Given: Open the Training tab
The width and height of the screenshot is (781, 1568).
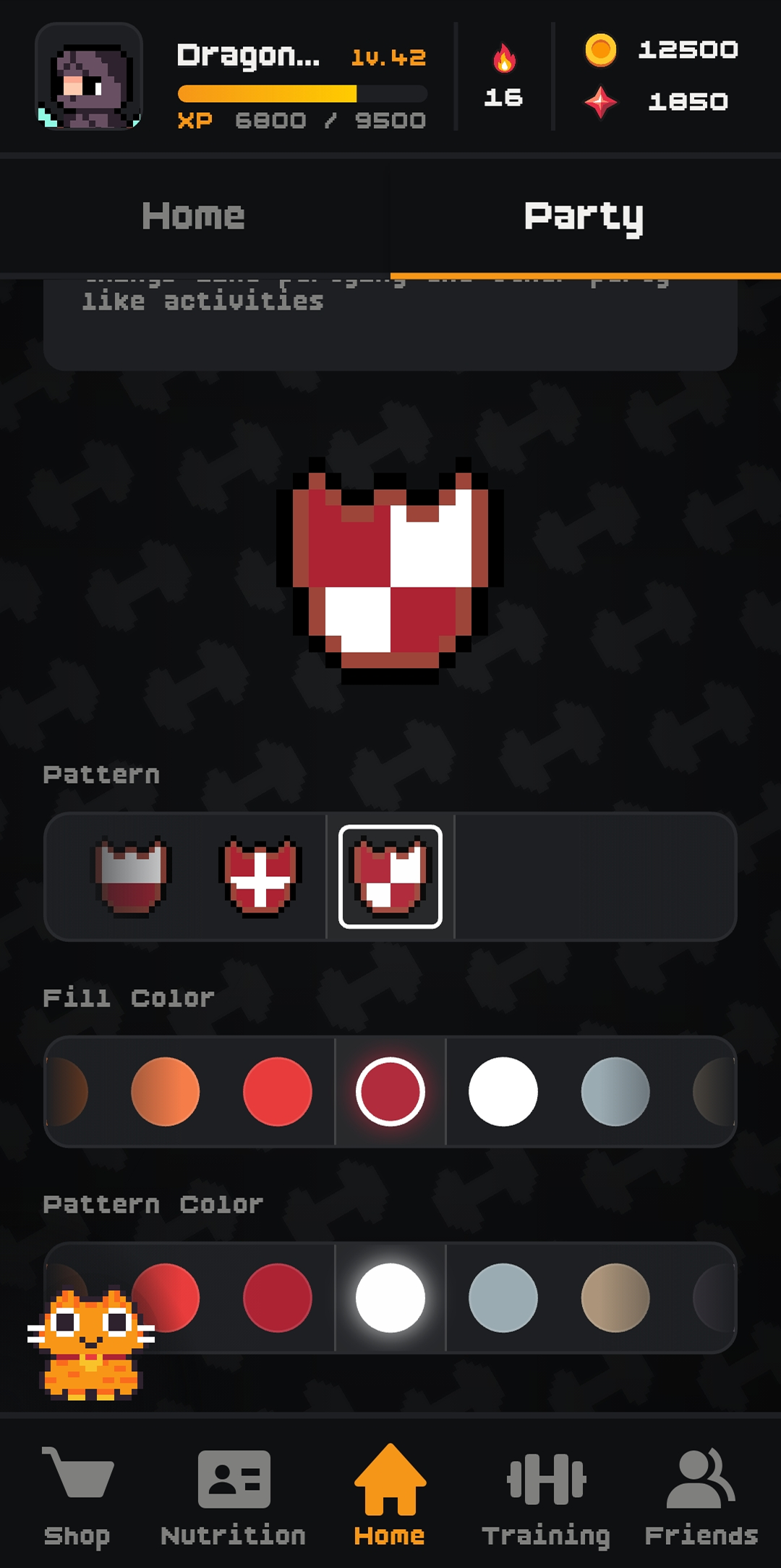Looking at the screenshot, I should [x=547, y=1494].
